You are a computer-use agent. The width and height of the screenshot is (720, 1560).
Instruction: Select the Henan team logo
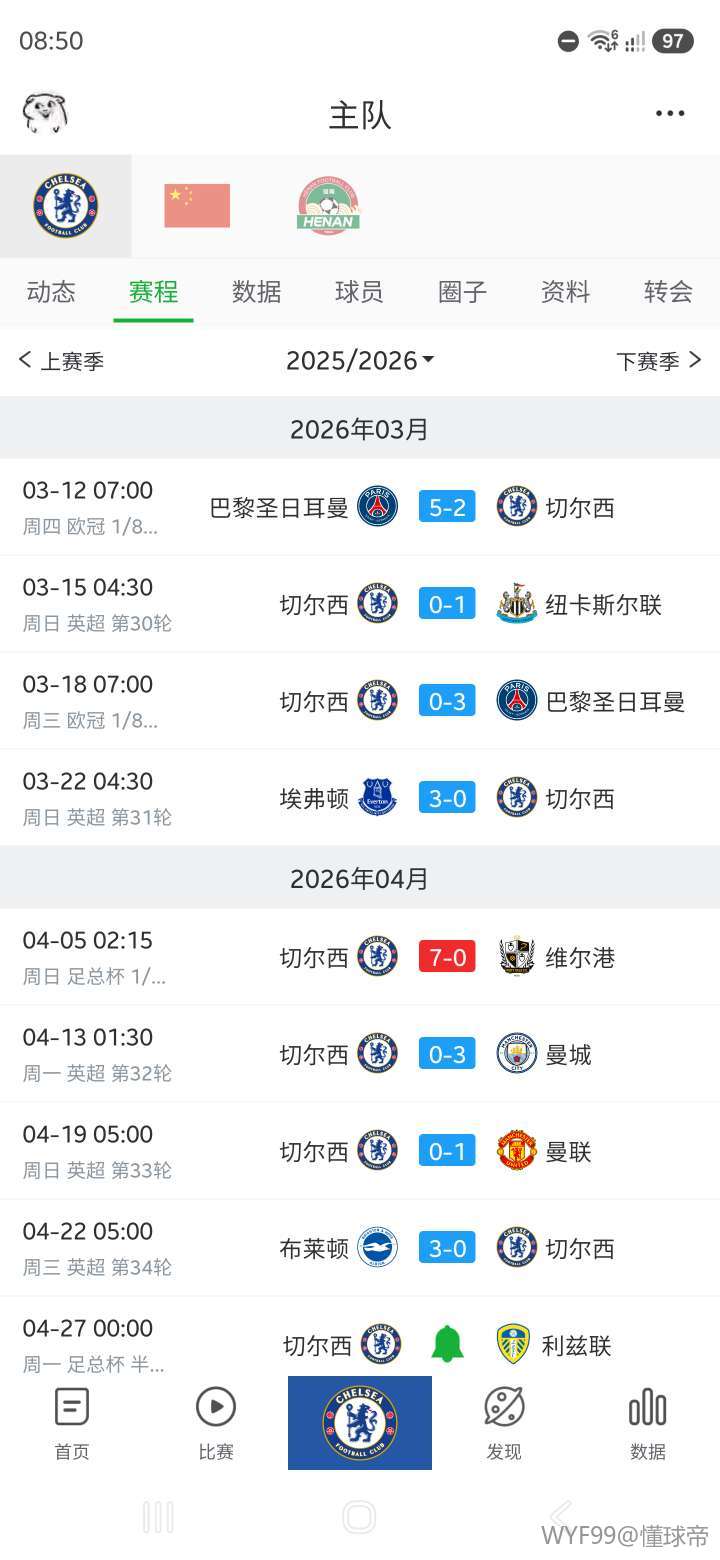coord(328,206)
